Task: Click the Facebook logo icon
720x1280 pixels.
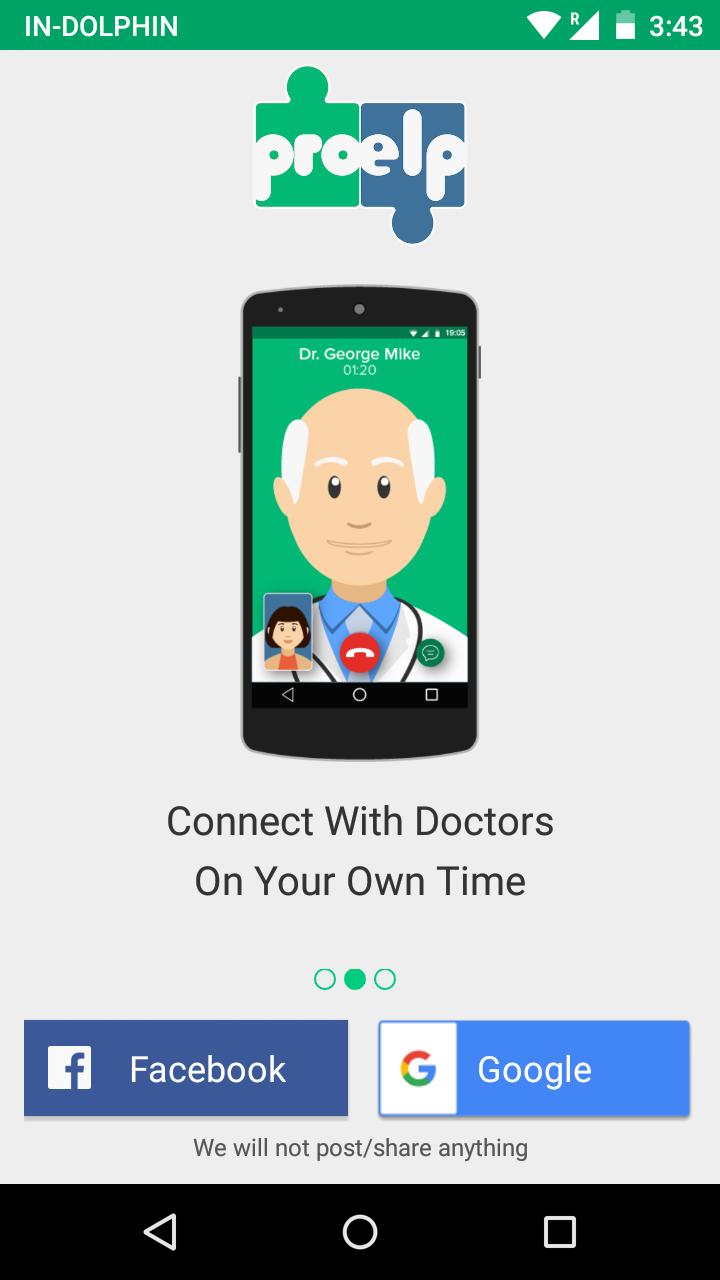Action: tap(68, 1068)
